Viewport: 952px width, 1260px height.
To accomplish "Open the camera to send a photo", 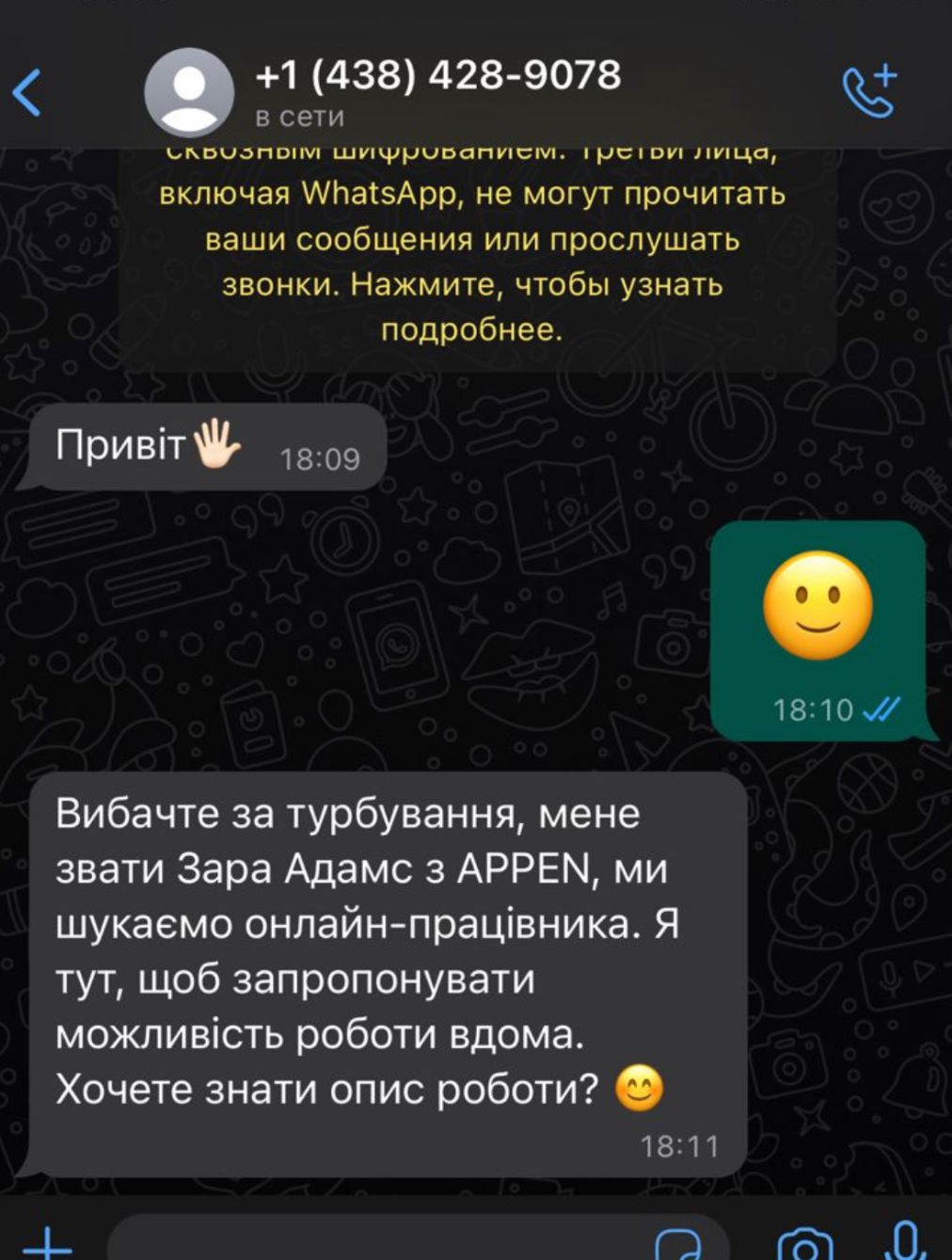I will [806, 1245].
